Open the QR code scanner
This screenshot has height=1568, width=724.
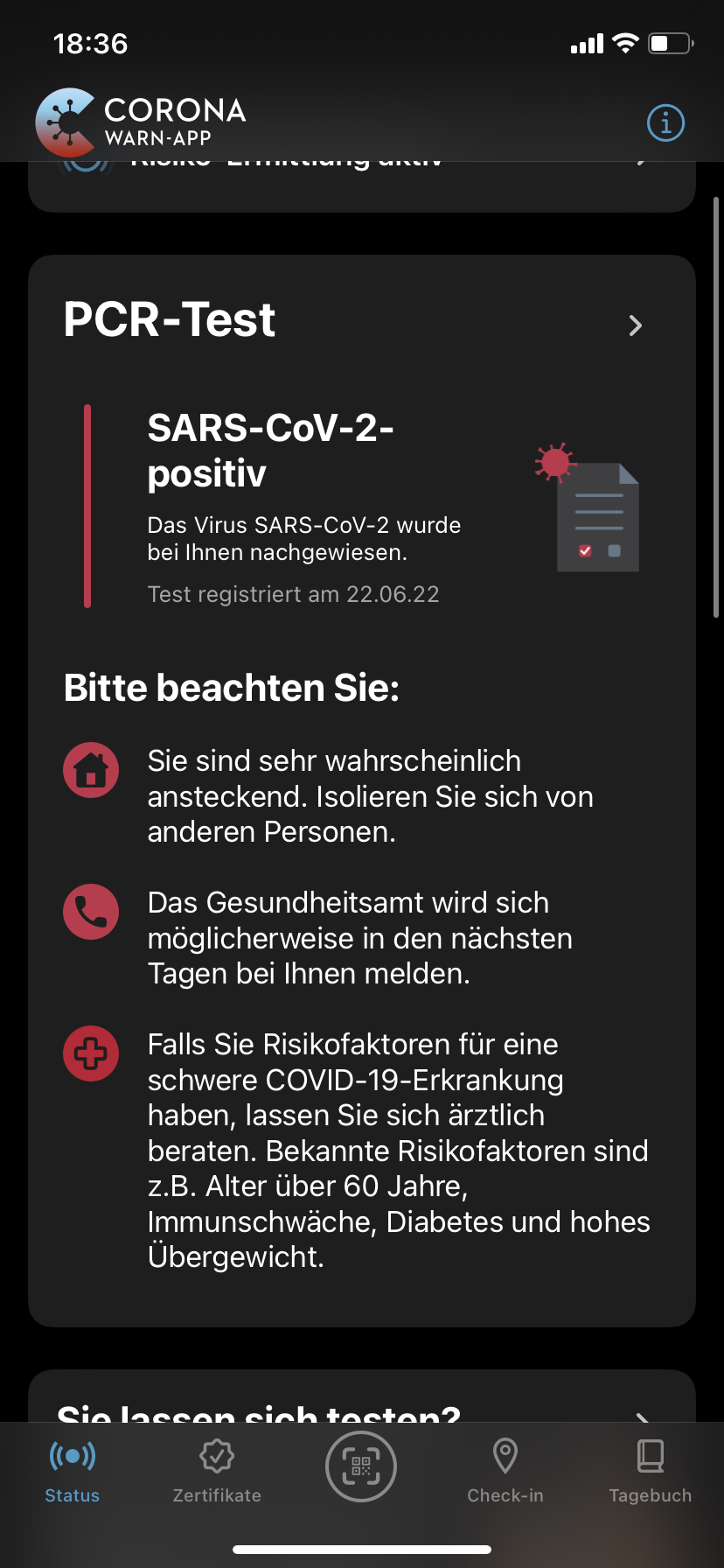361,1466
